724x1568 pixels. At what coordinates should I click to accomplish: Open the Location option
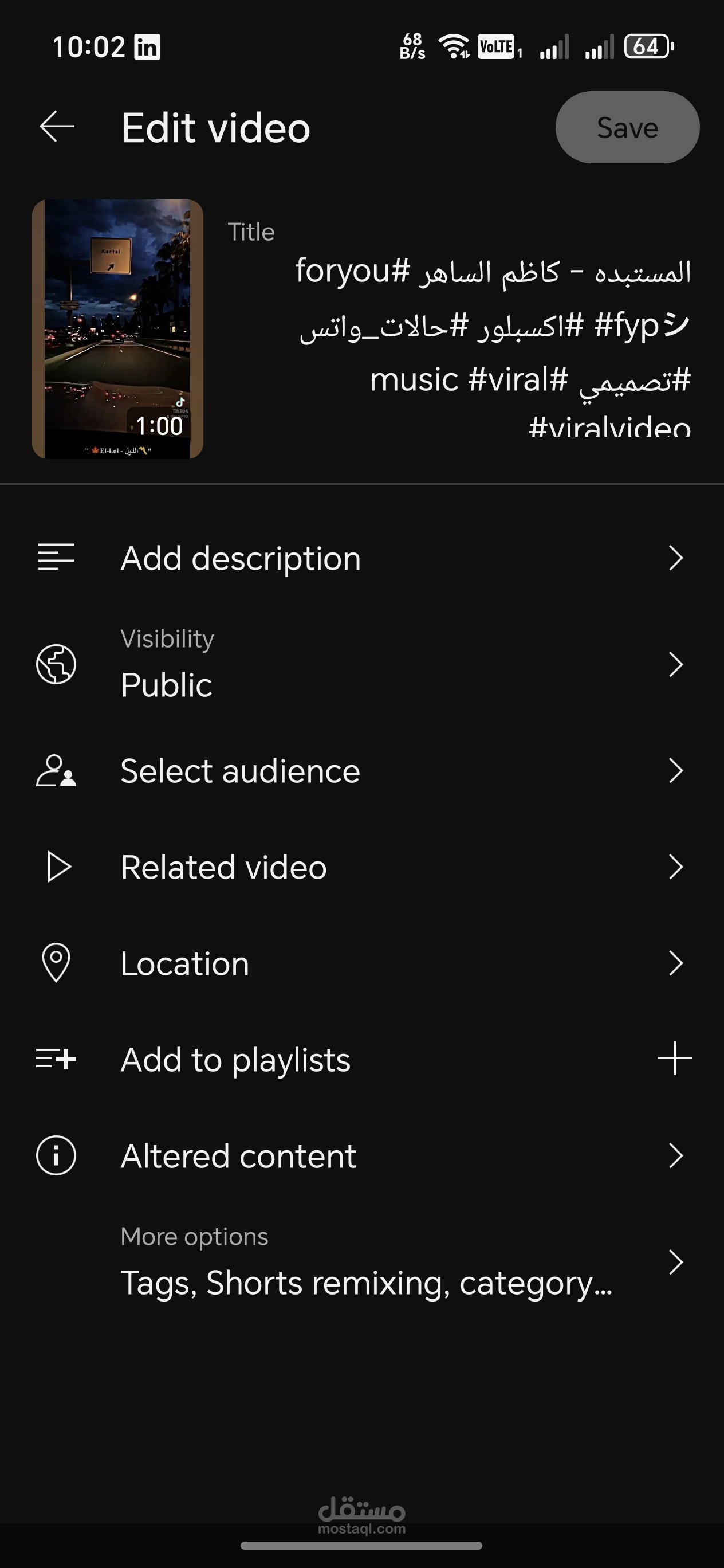[362, 963]
